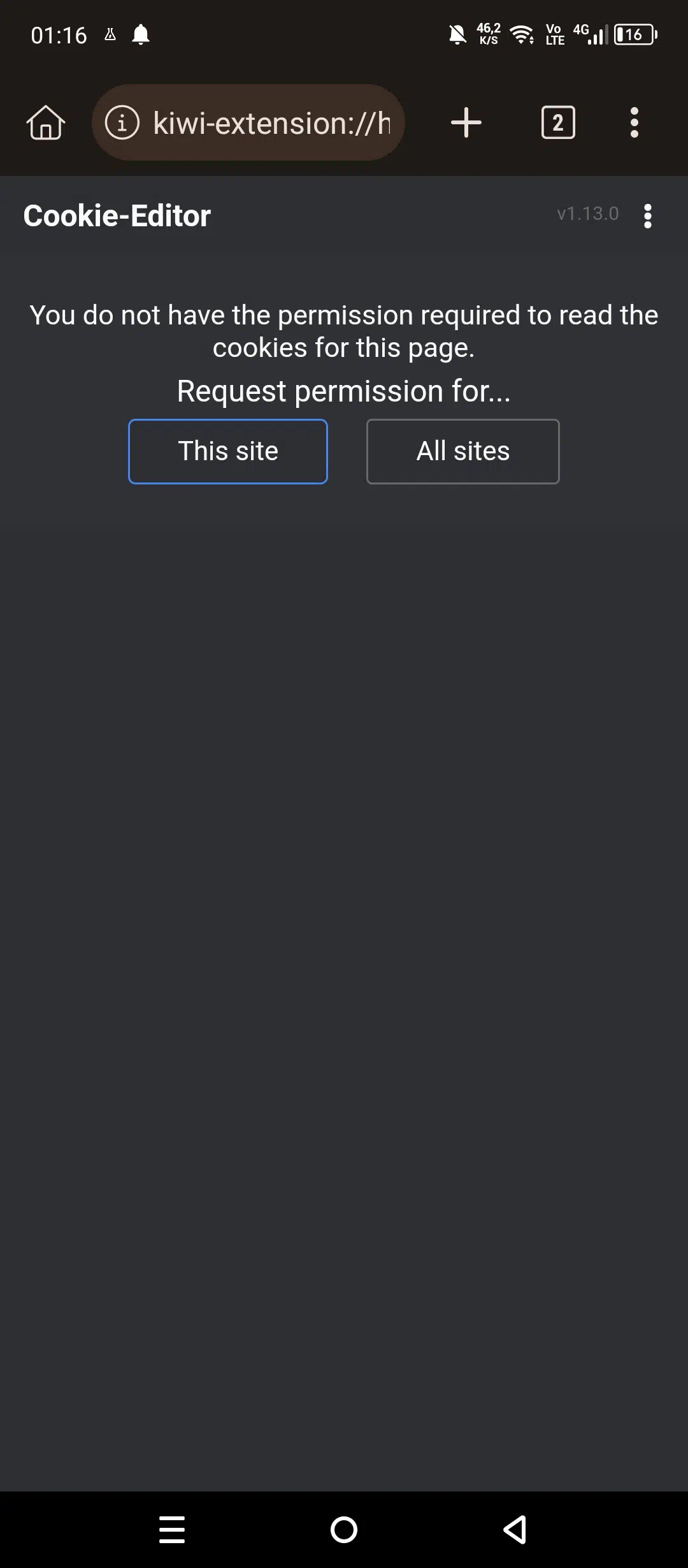Open the browser overflow menu

pos(634,122)
